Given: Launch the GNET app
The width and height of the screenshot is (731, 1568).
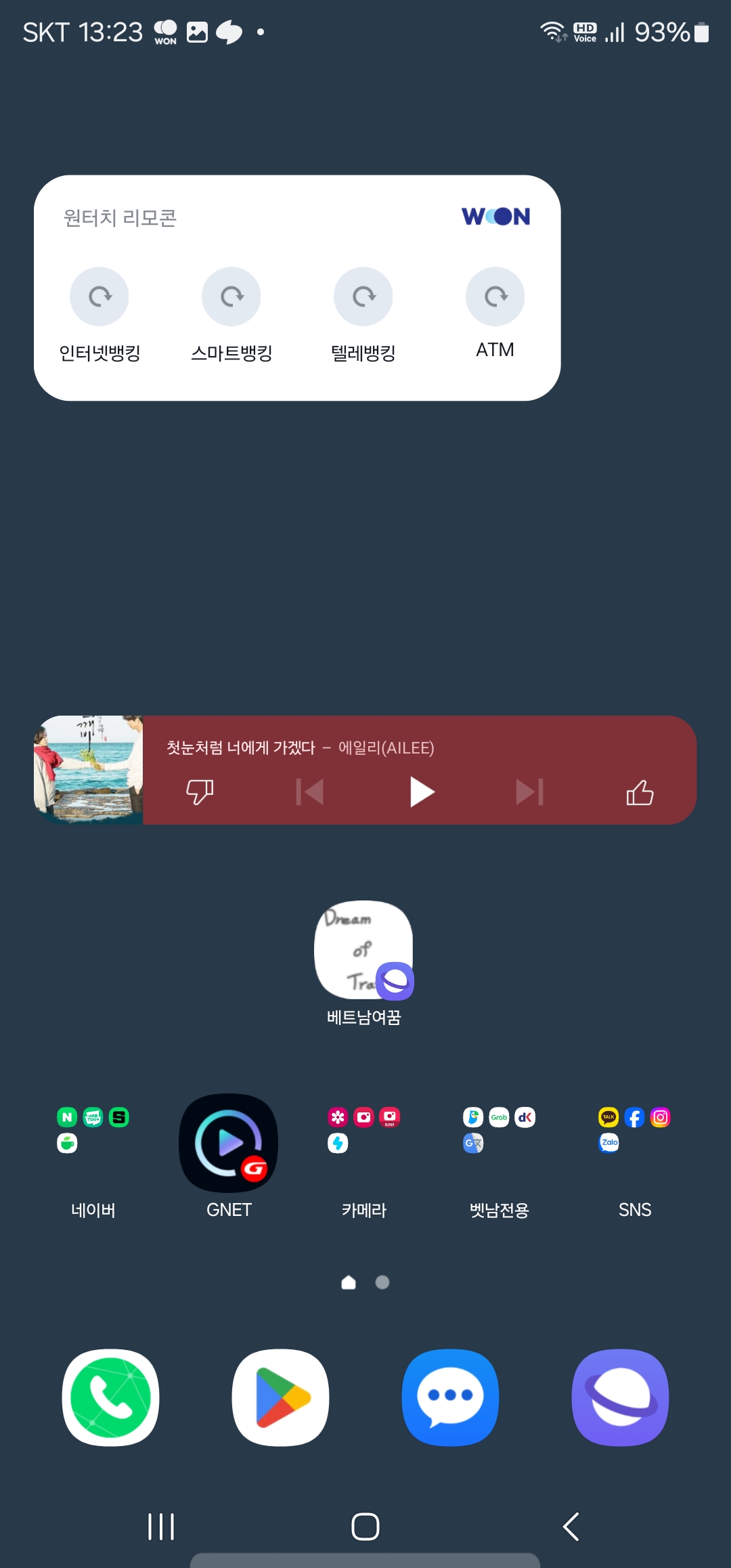Looking at the screenshot, I should (229, 1143).
